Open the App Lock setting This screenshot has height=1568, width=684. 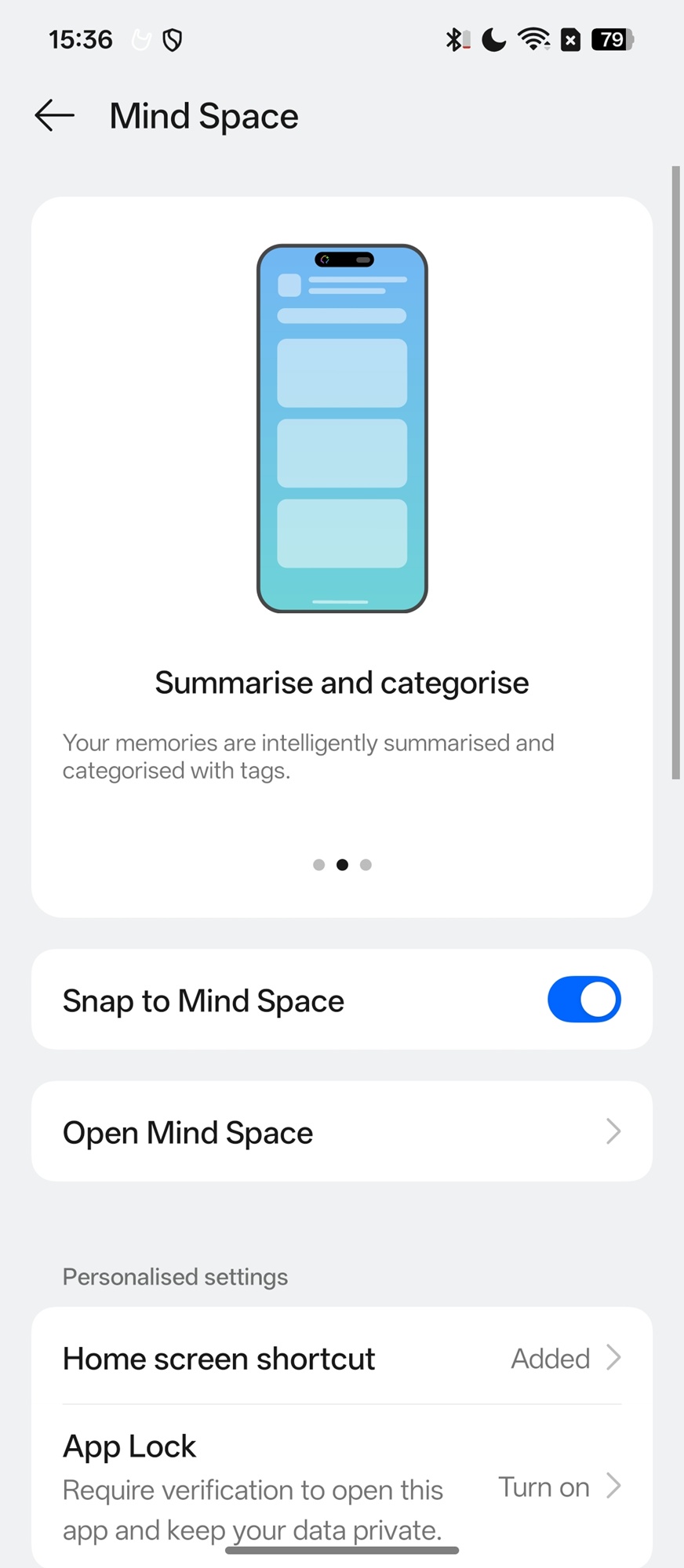342,1487
